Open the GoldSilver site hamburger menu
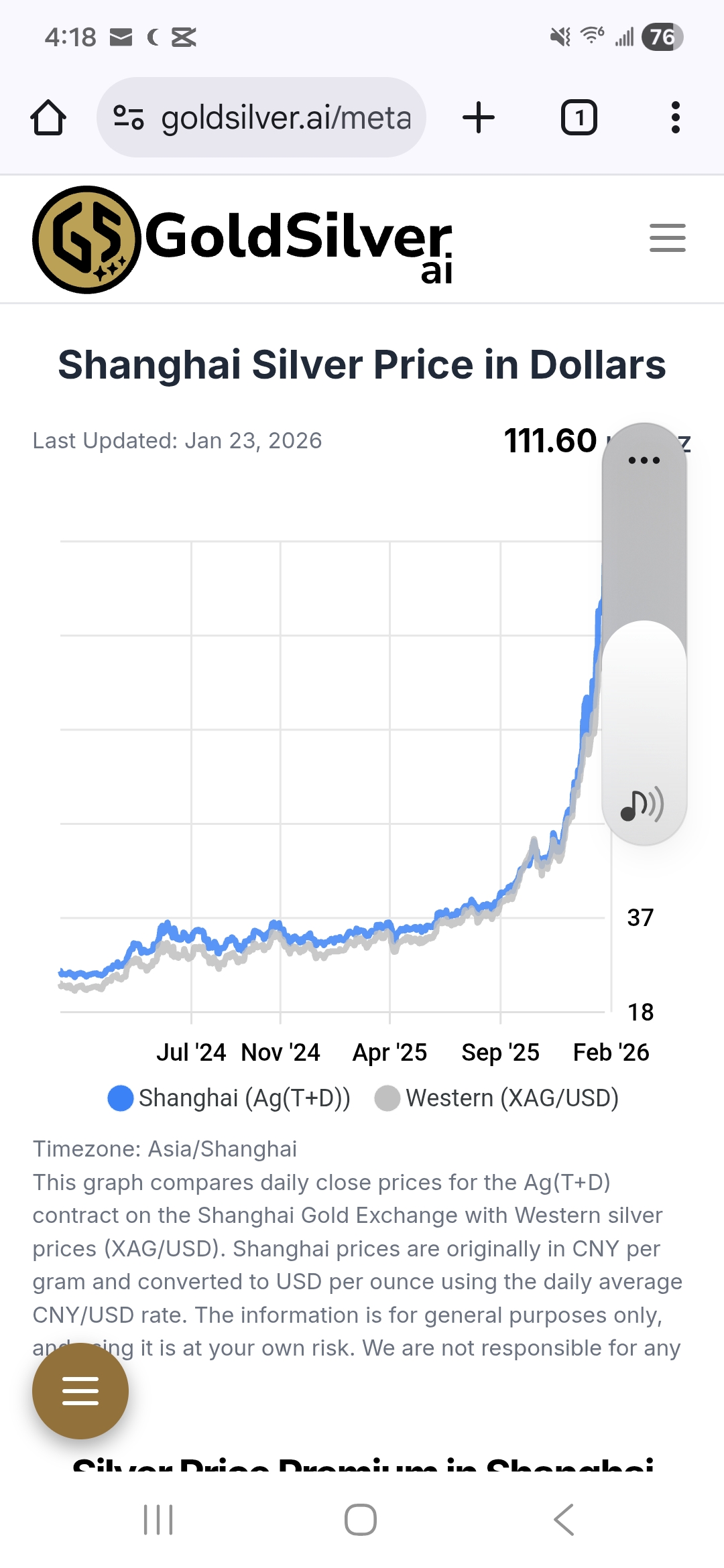724x1568 pixels. [667, 238]
